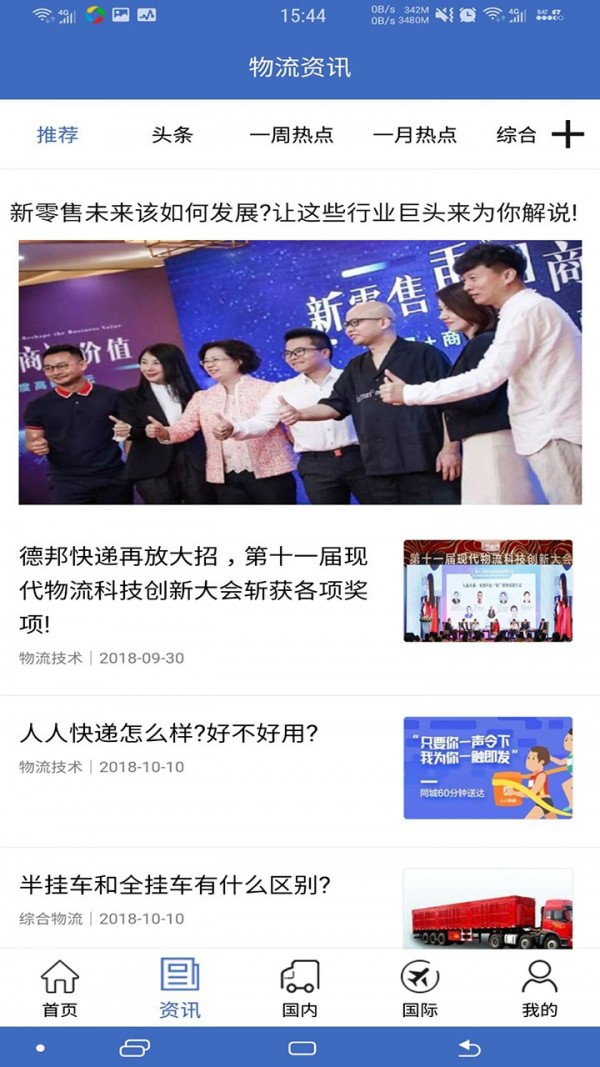
Task: Read the 德邦快递再放大招 article
Action: 195,590
